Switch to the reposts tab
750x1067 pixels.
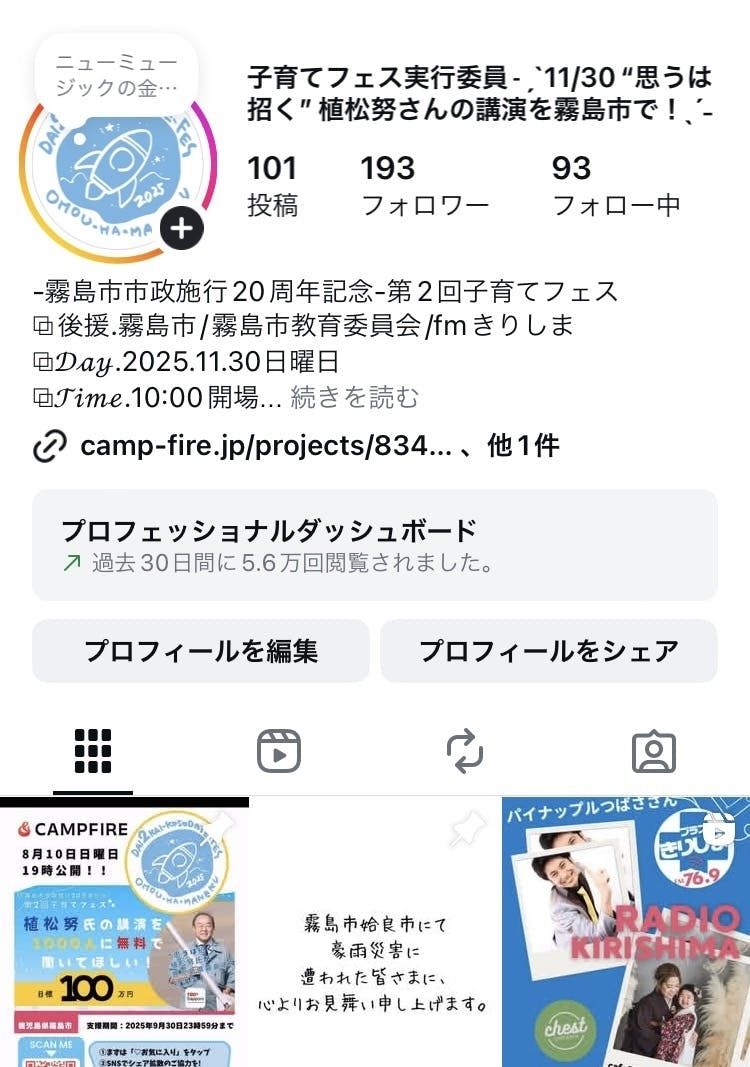click(x=466, y=751)
